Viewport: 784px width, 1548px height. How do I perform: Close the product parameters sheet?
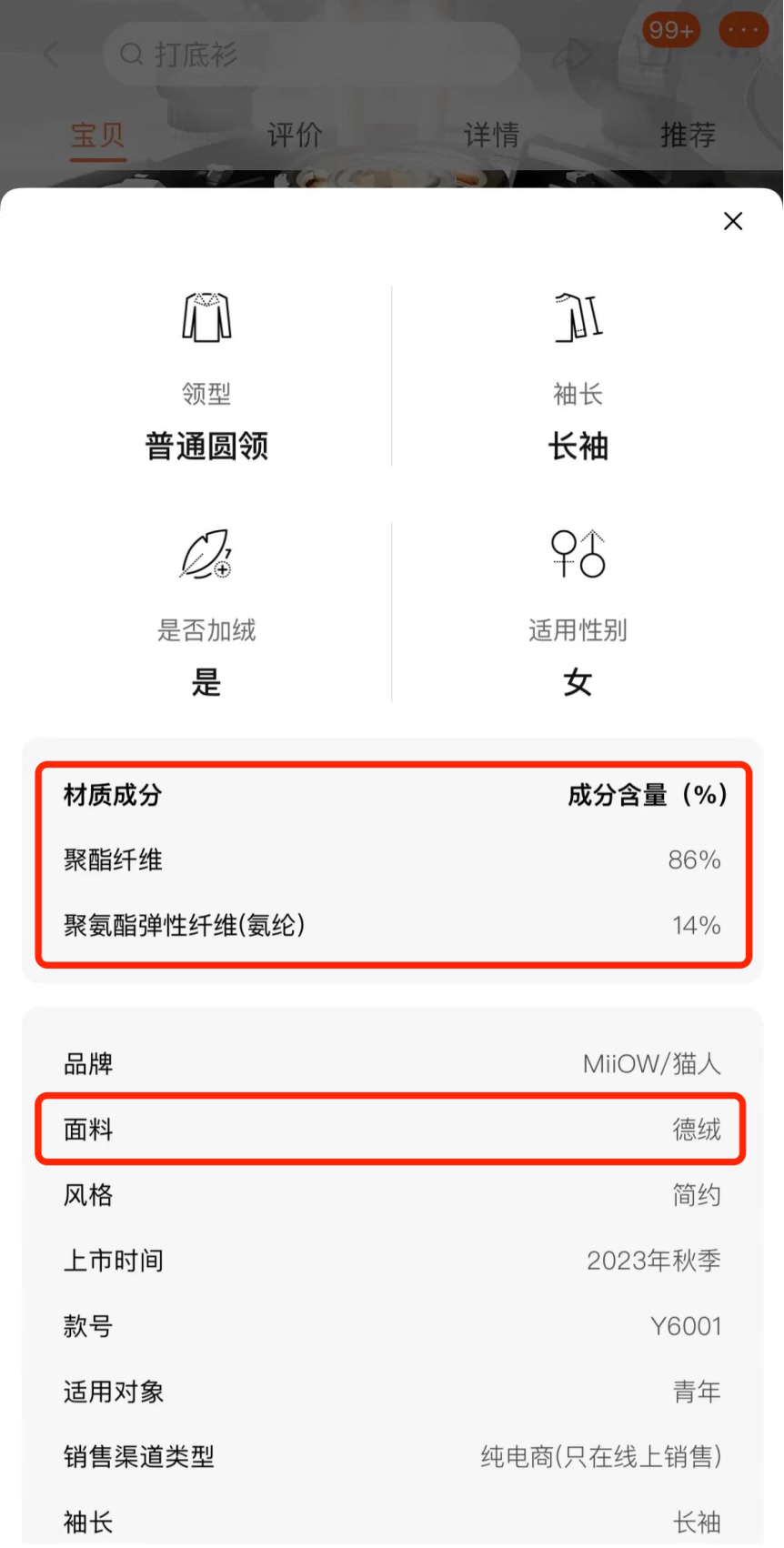coord(733,221)
